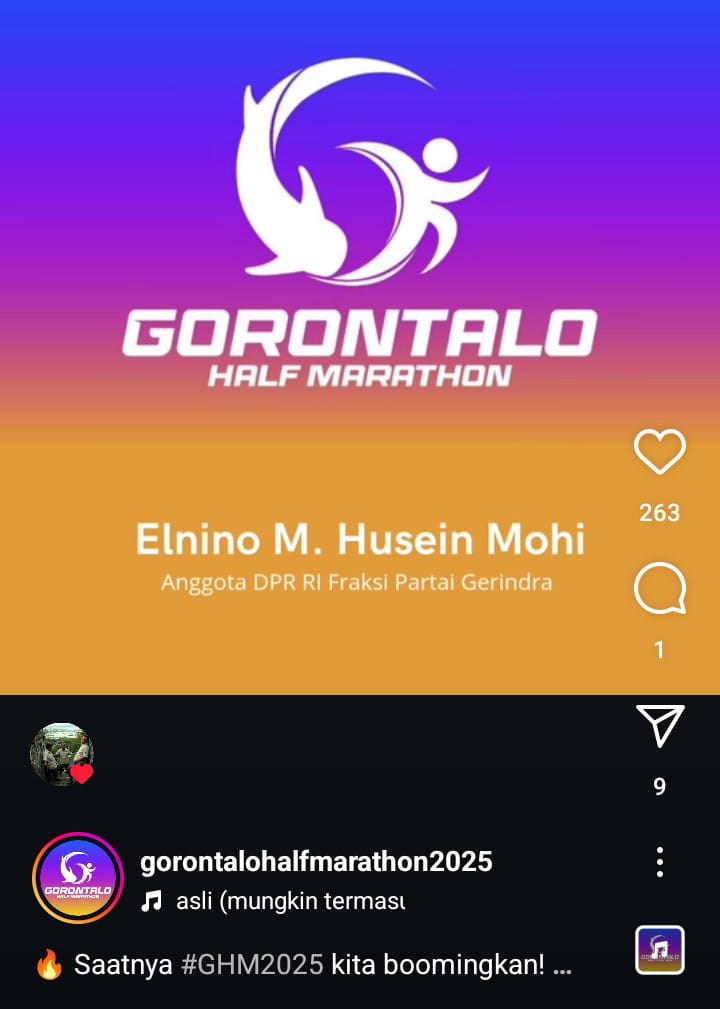Open the #GHM2025 hashtag
The image size is (720, 1009).
pyautogui.click(x=251, y=966)
